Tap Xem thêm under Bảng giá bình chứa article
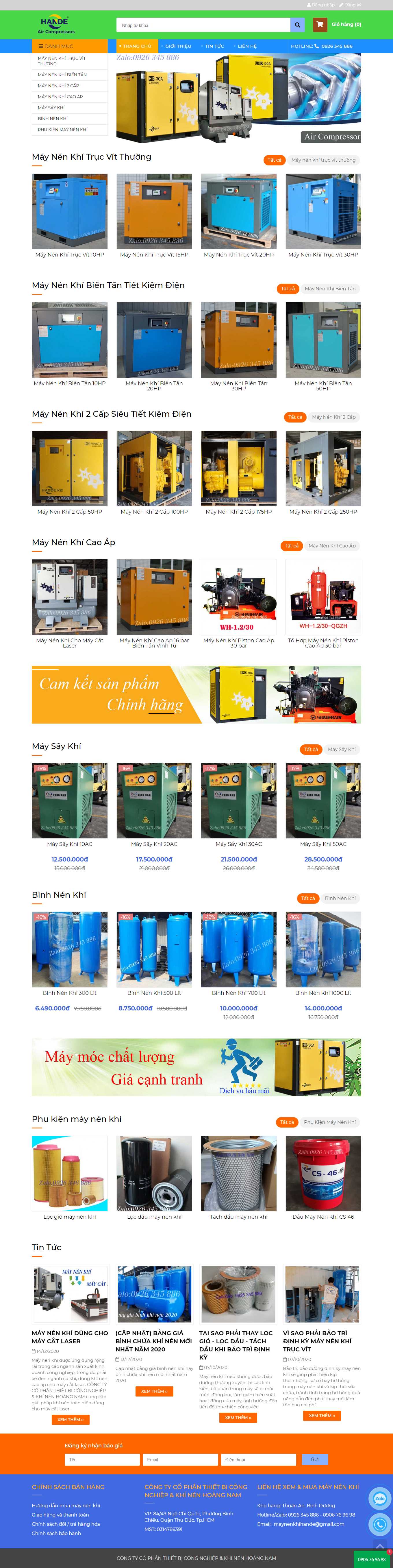The height and width of the screenshot is (1568, 393). [154, 1391]
